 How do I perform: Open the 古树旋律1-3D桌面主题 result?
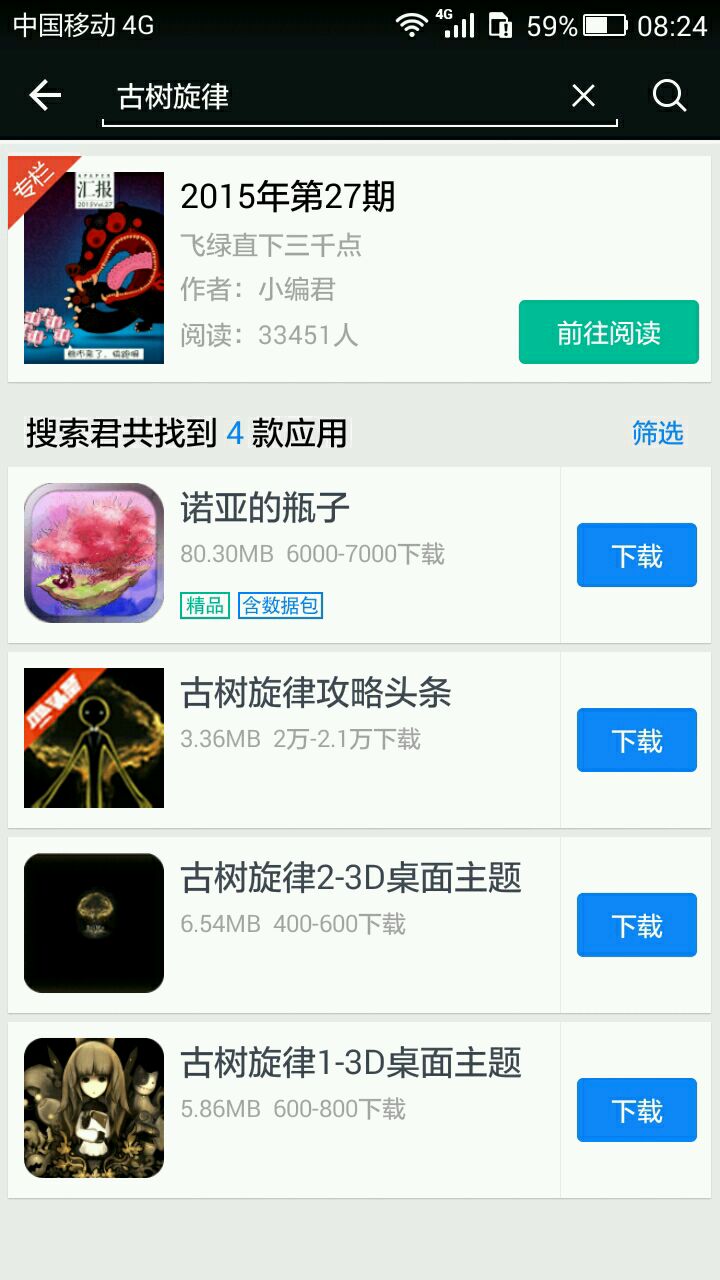(300, 1110)
